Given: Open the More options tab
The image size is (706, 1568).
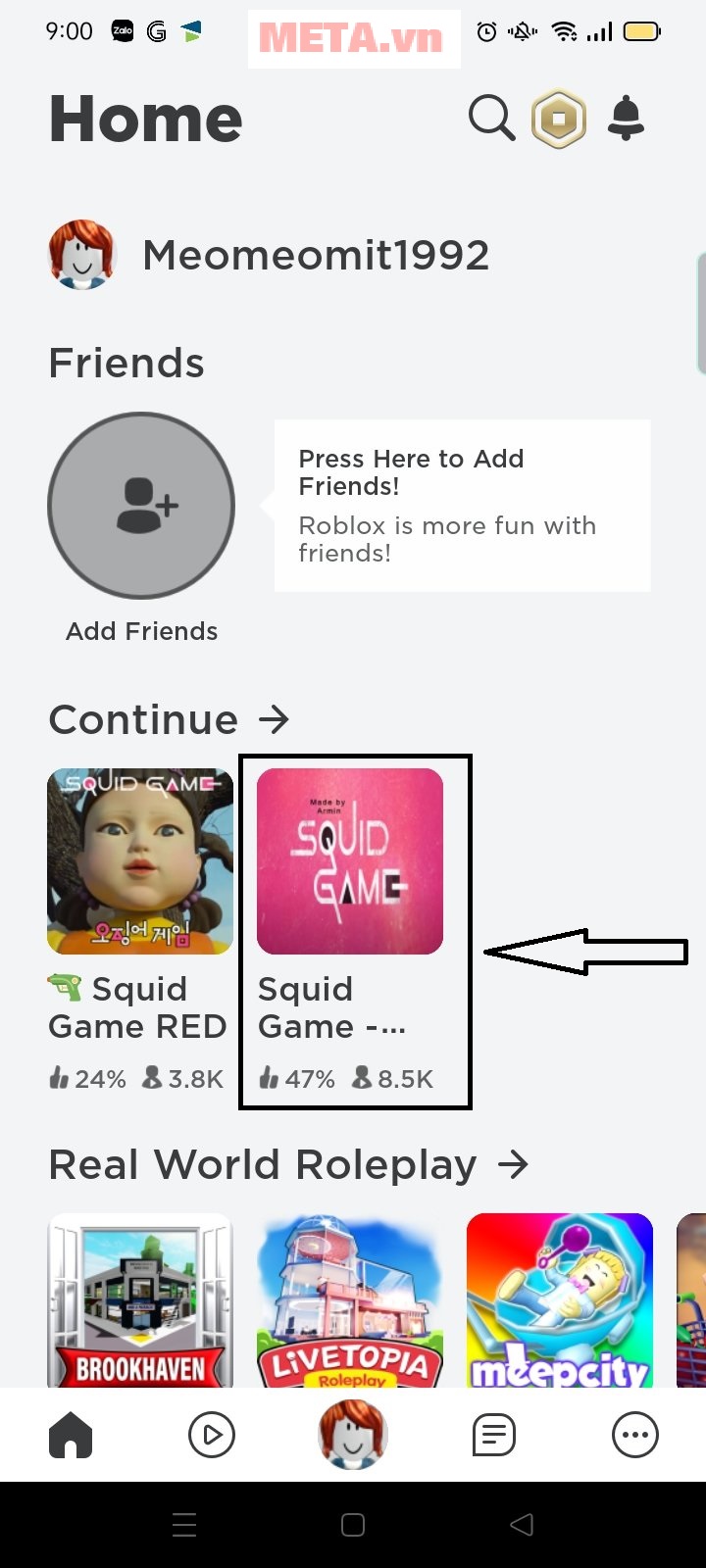Looking at the screenshot, I should tap(635, 1436).
